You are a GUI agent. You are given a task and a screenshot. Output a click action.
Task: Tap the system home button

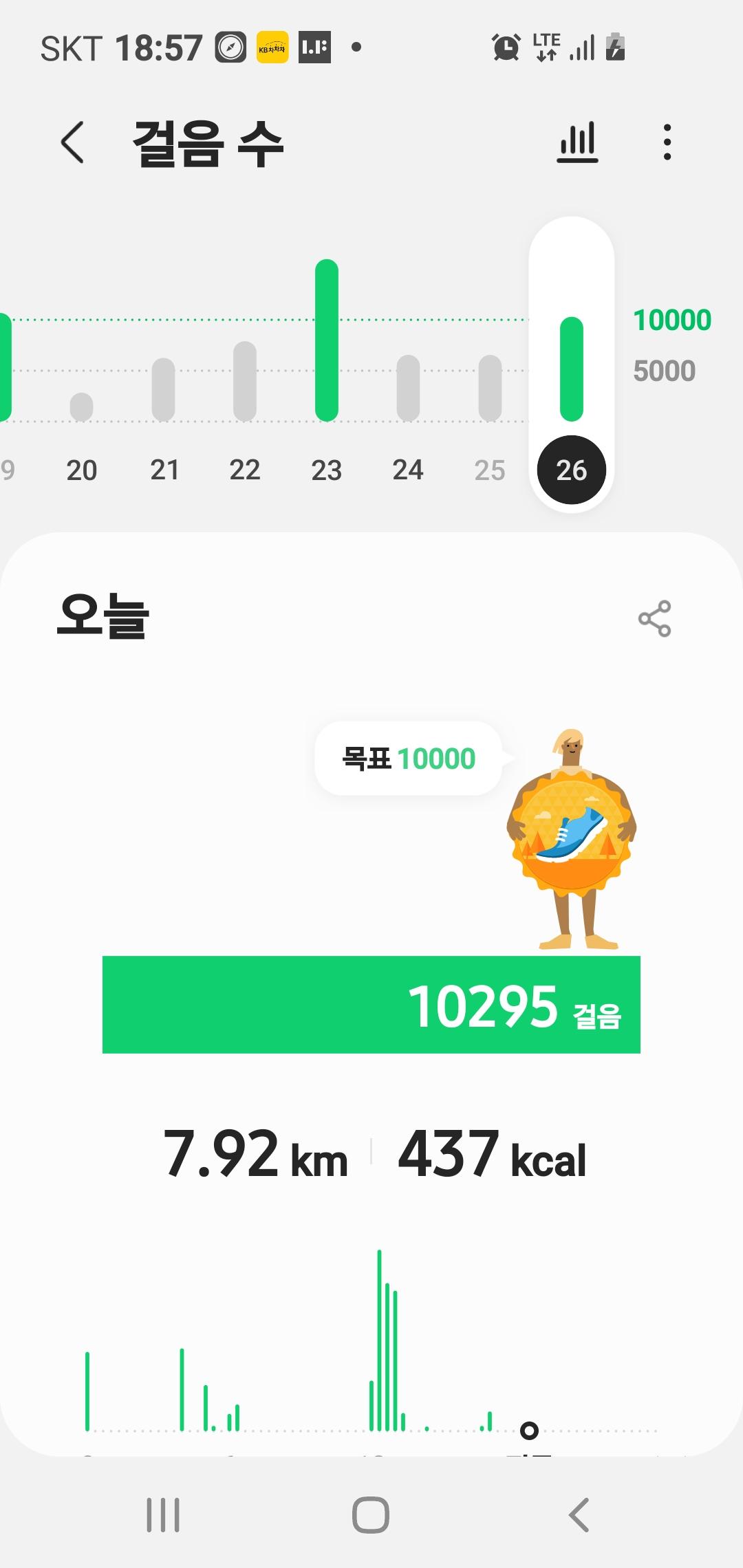[x=371, y=1514]
